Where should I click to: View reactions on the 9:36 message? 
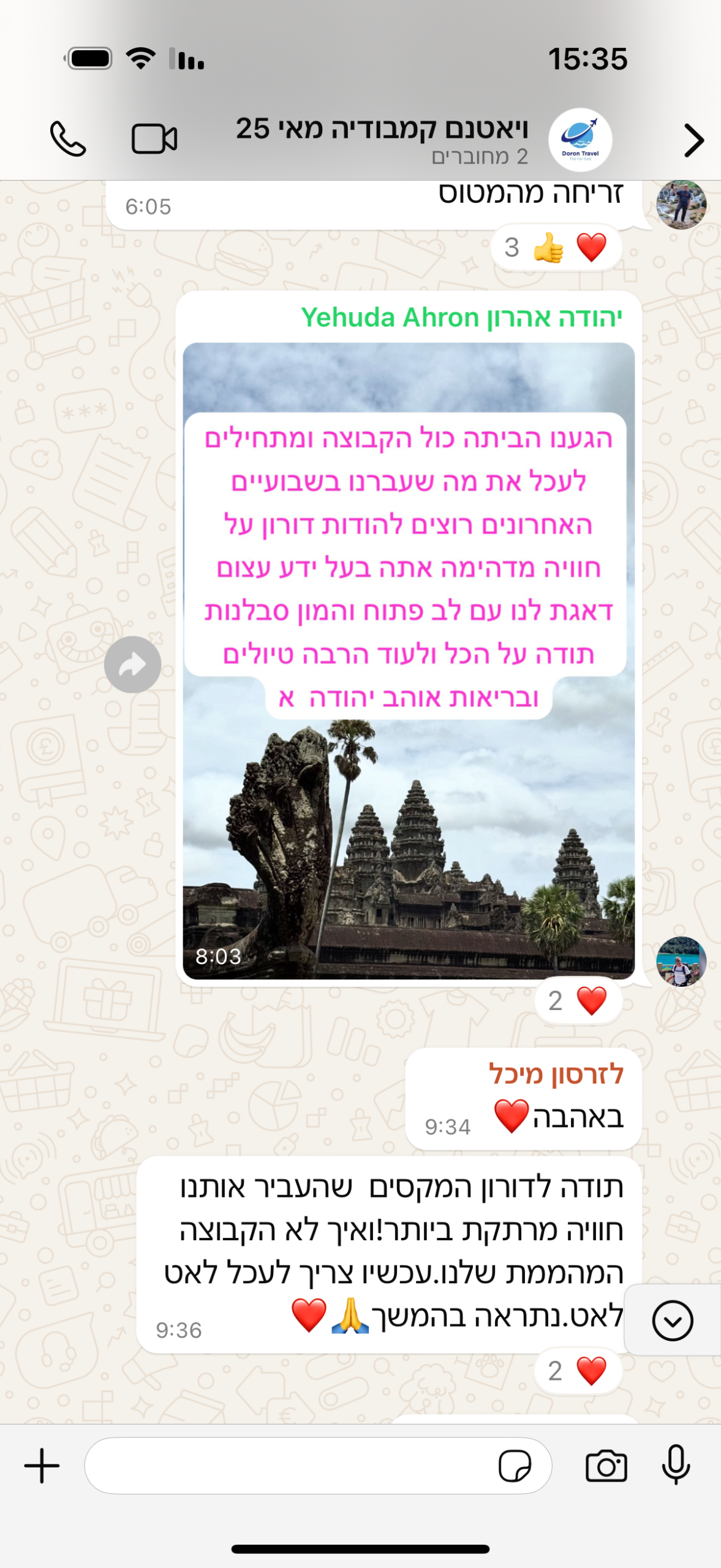(578, 1371)
